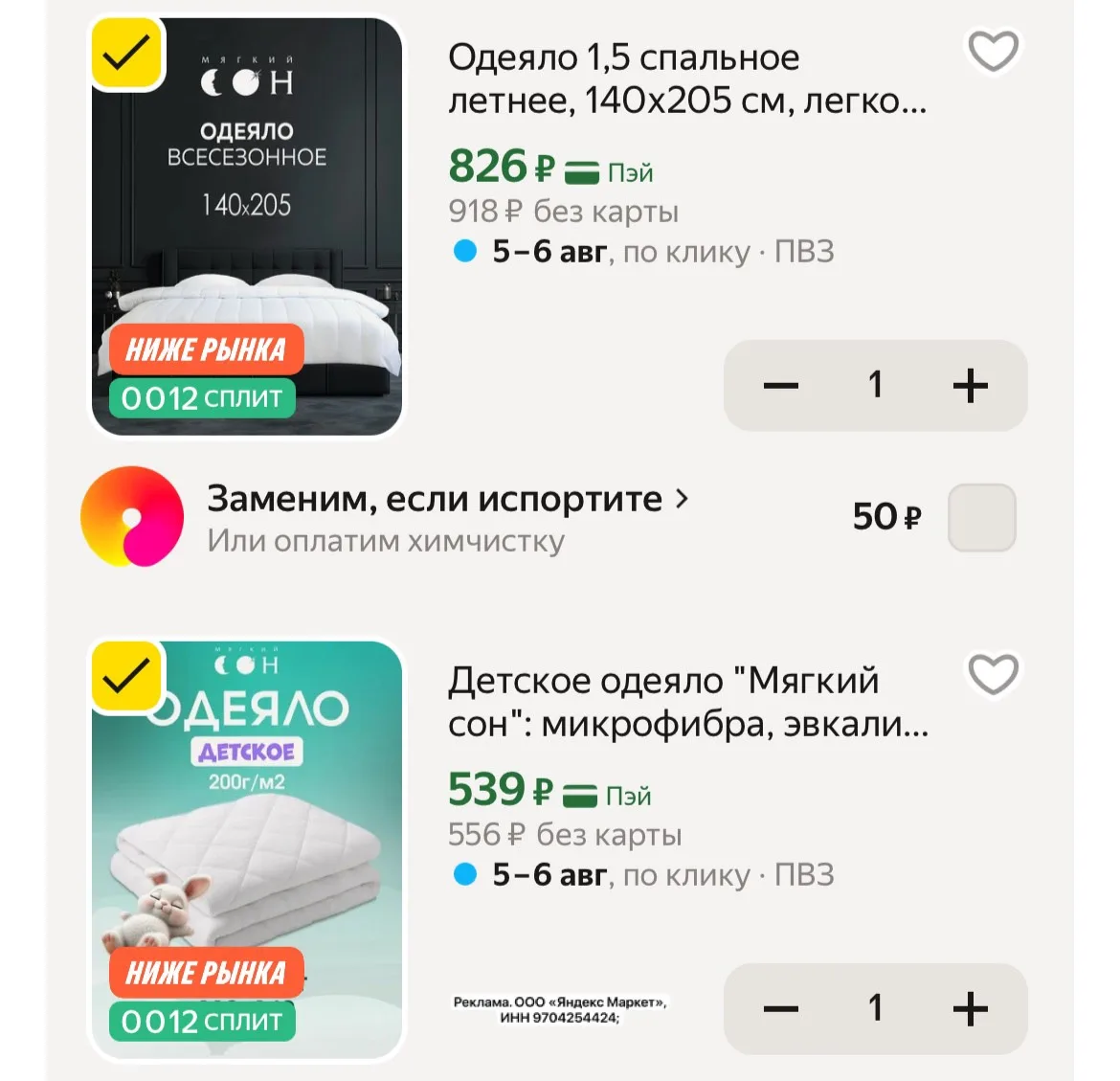The width and height of the screenshot is (1120, 1081).
Task: Enable the 50 ₽ replacement protection checkbox
Action: (982, 517)
